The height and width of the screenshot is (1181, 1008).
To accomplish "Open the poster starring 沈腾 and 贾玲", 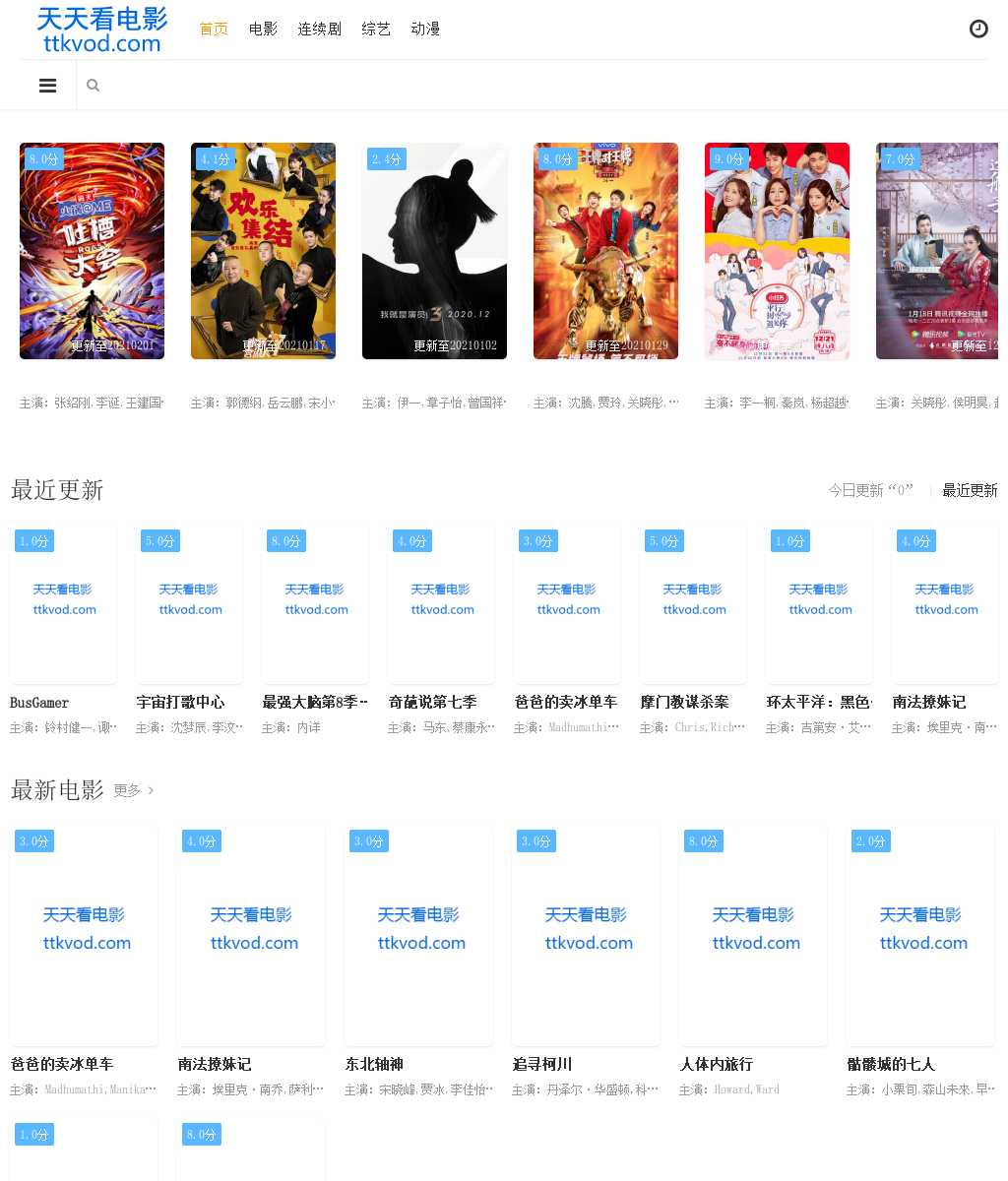I will 605,251.
